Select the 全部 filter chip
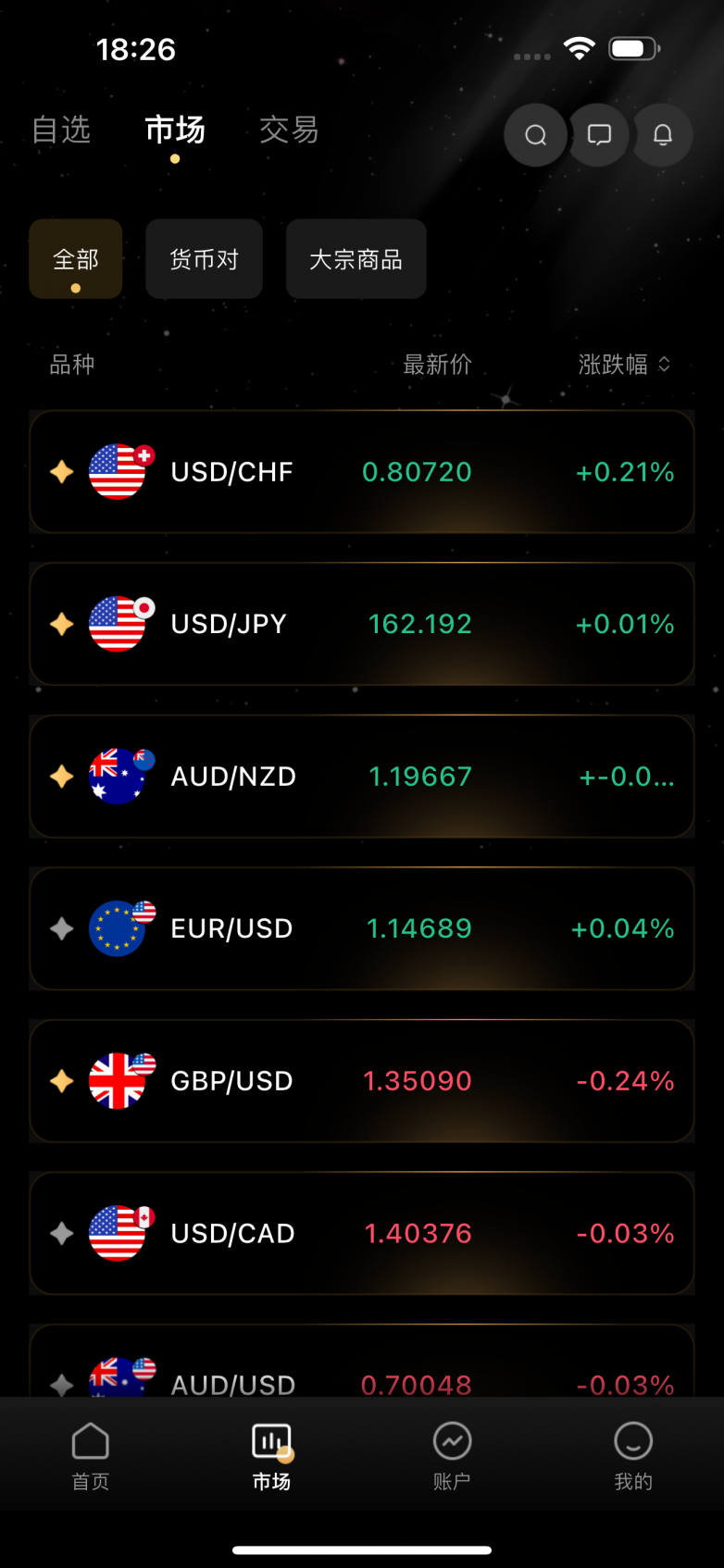724x1568 pixels. tap(76, 259)
